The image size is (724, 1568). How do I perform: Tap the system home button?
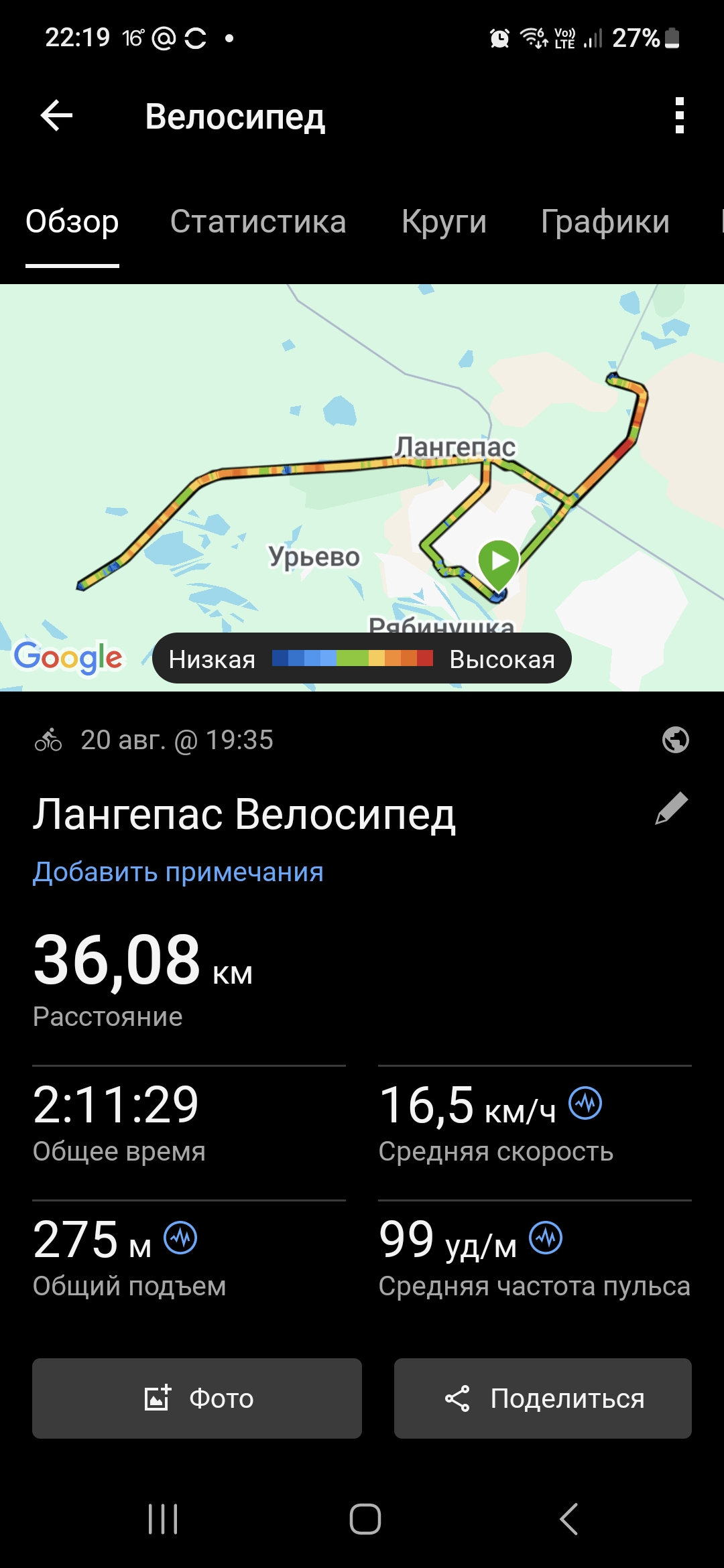(365, 1519)
